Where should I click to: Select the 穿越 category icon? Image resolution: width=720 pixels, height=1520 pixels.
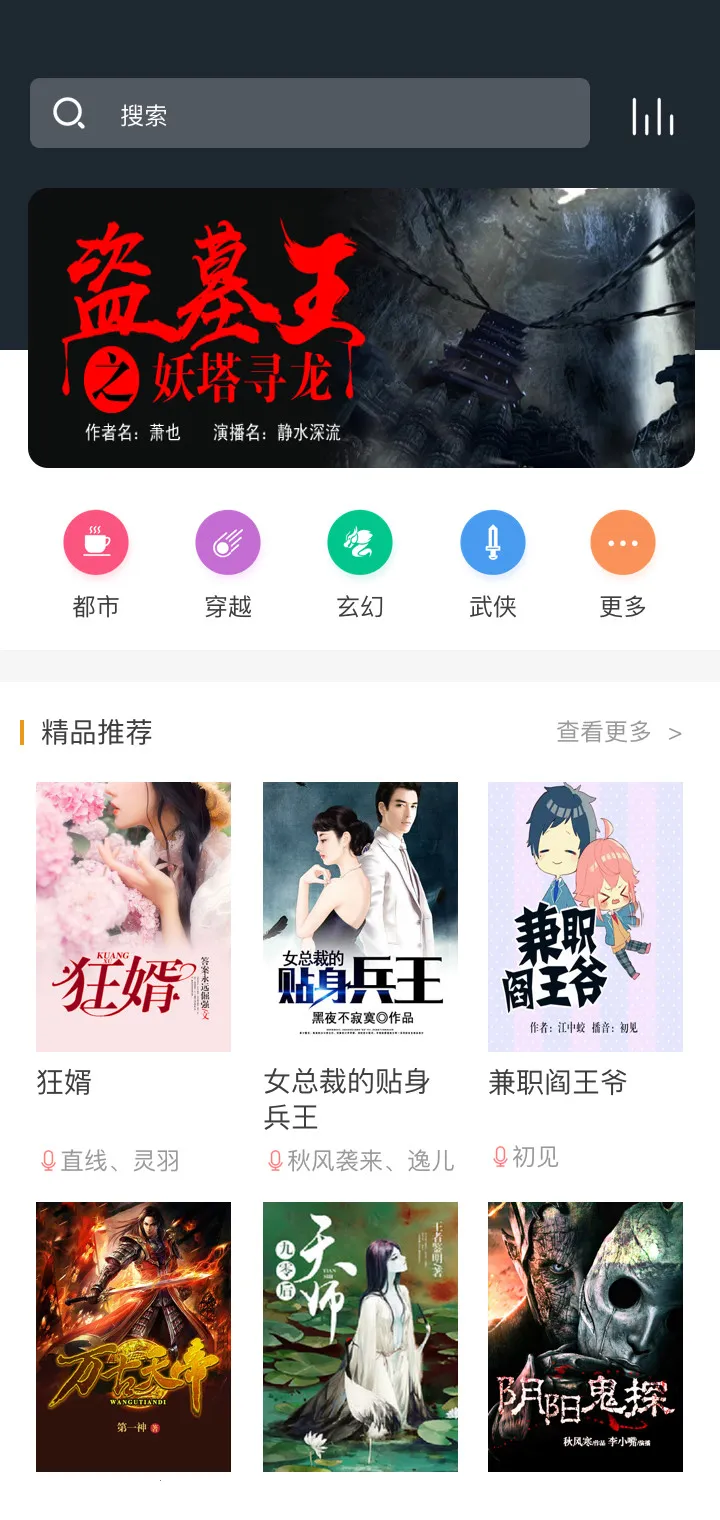click(227, 542)
